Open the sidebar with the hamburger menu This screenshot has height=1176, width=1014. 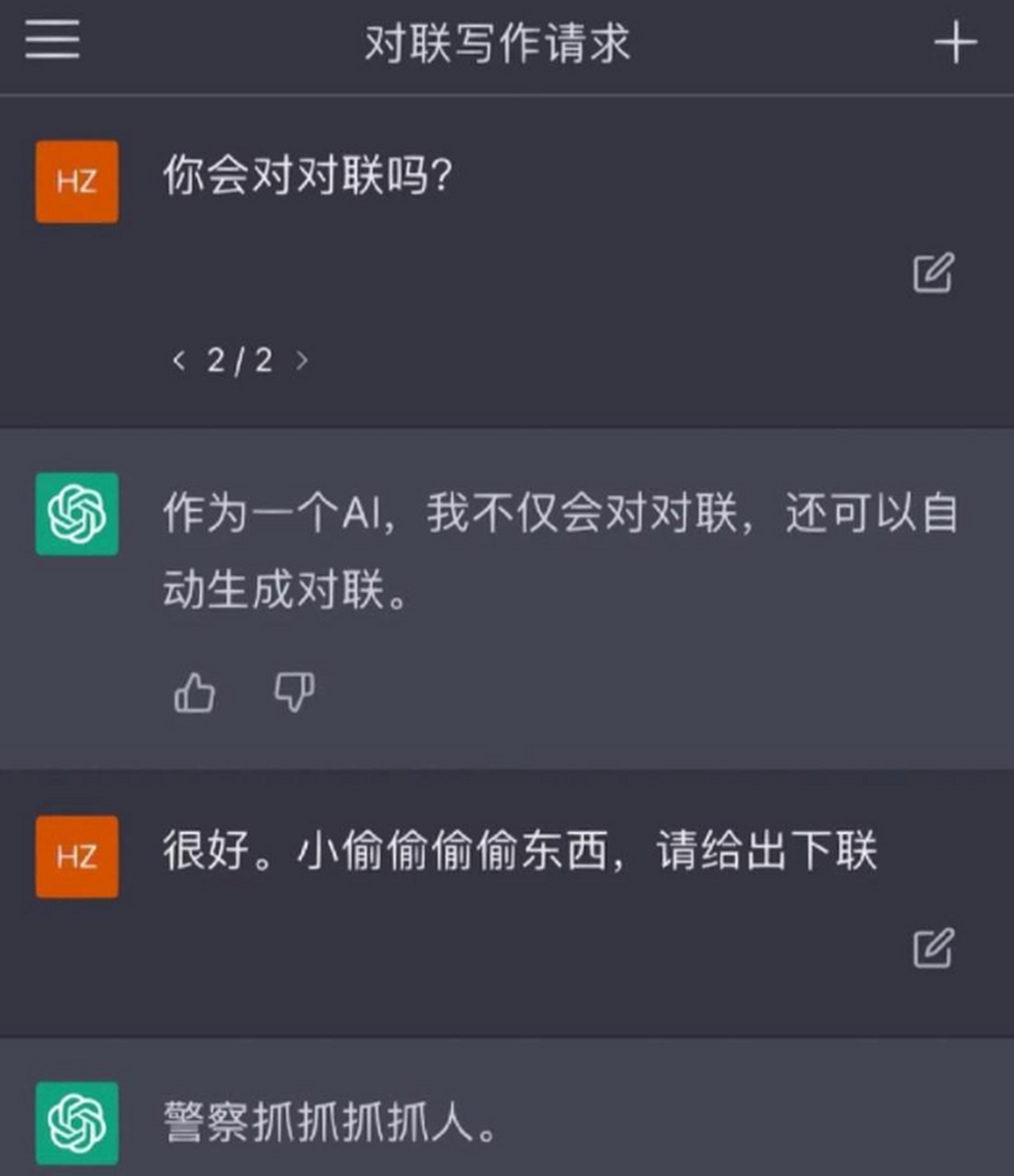coord(52,41)
